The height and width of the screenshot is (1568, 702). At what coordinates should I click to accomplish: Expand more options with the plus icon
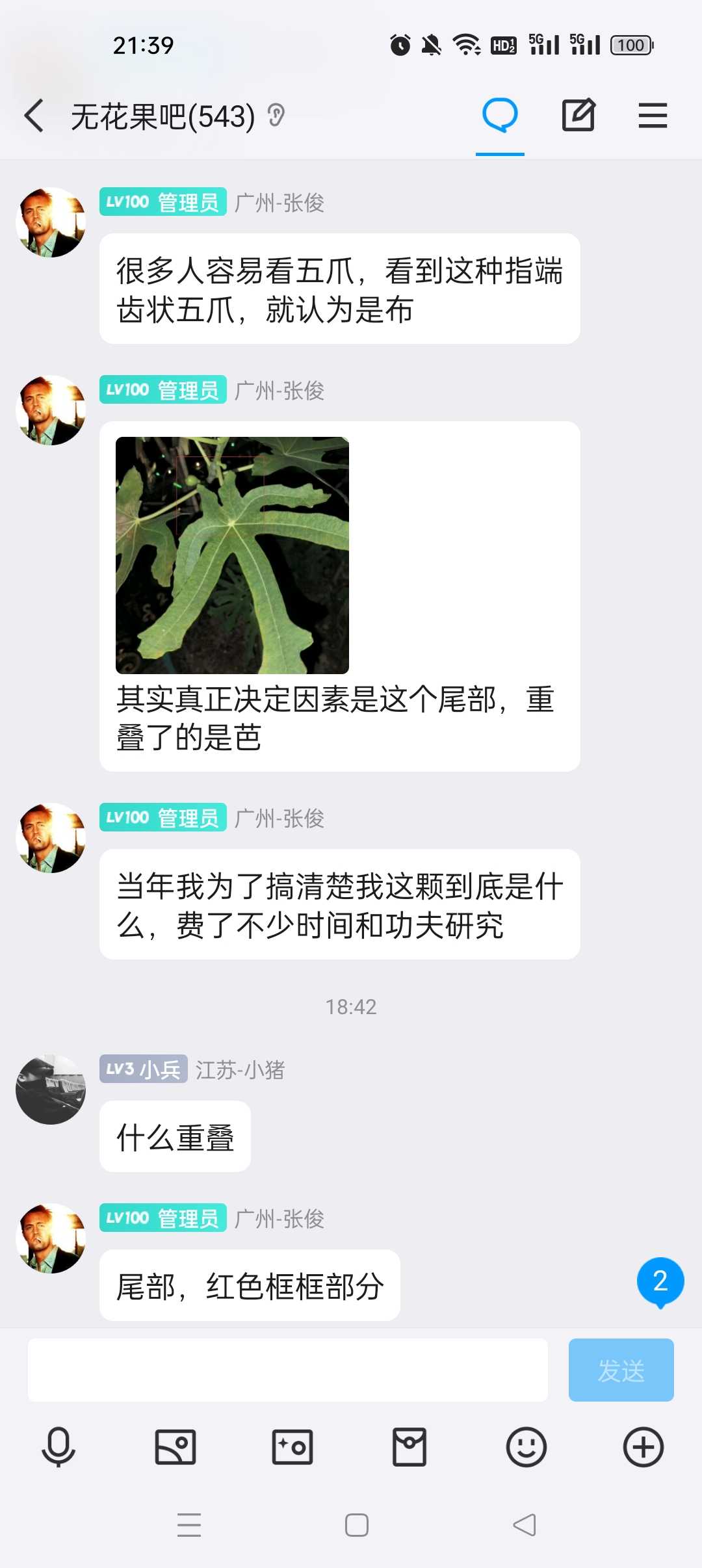click(643, 1447)
